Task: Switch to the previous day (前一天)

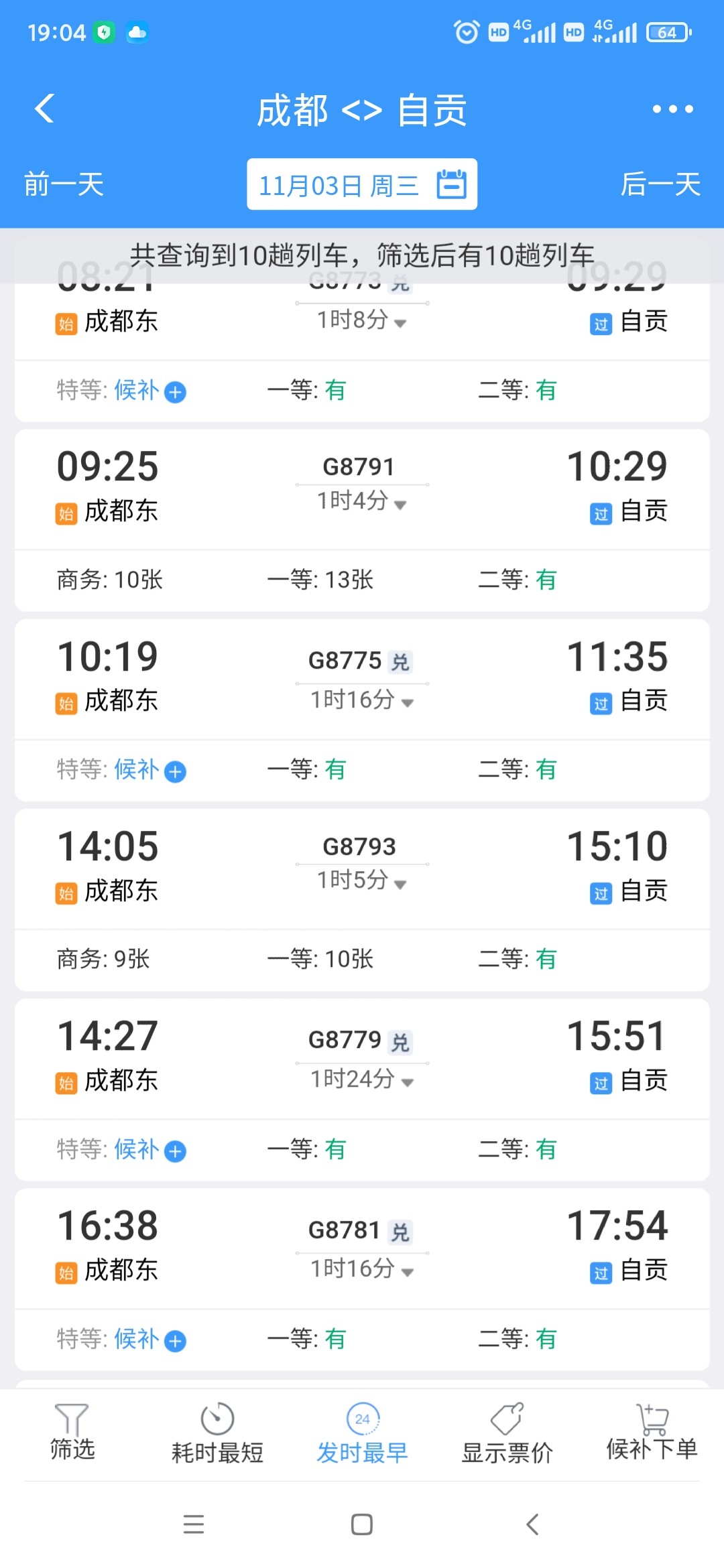Action: [64, 184]
